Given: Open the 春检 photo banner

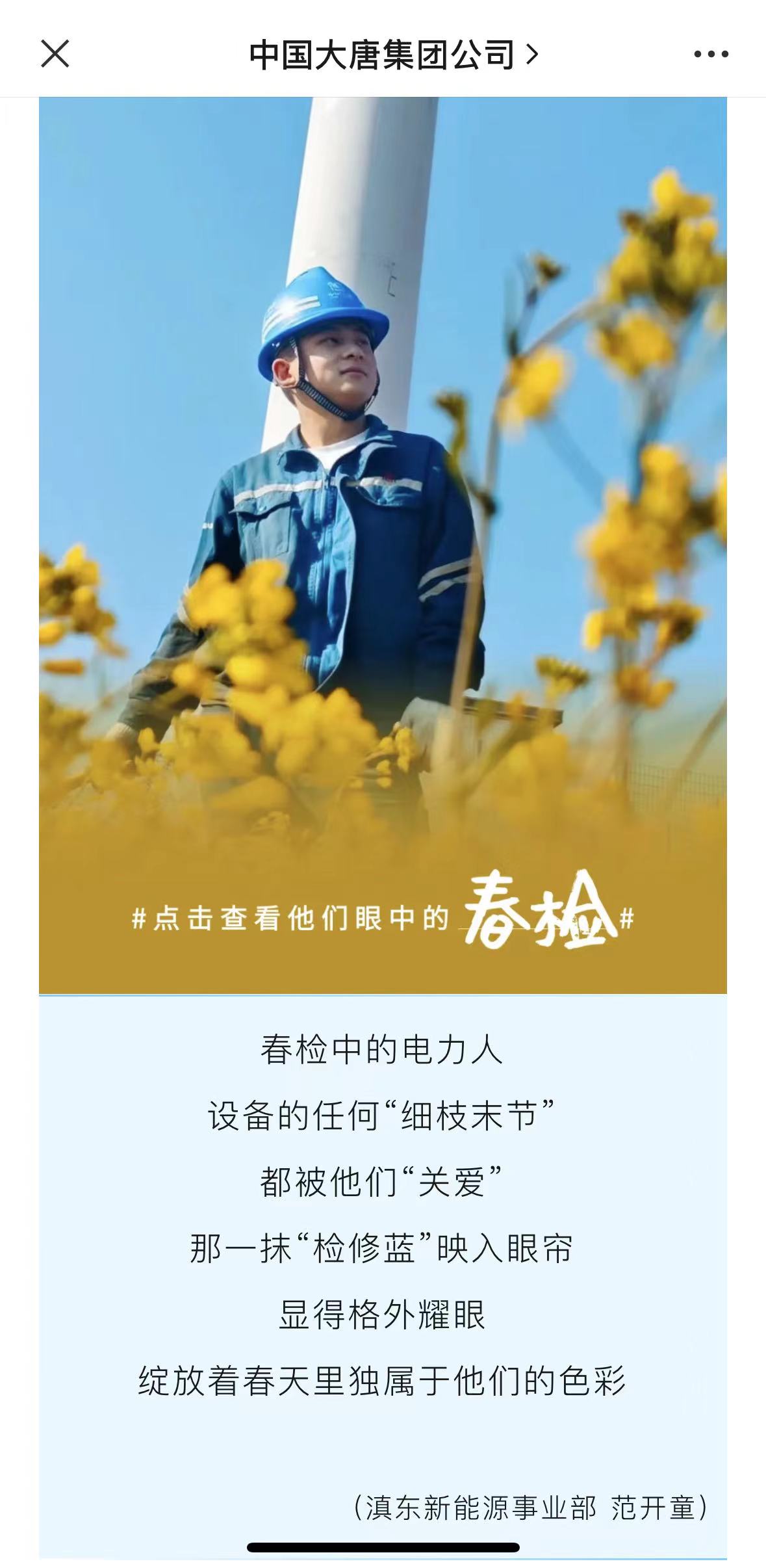Looking at the screenshot, I should [383, 545].
